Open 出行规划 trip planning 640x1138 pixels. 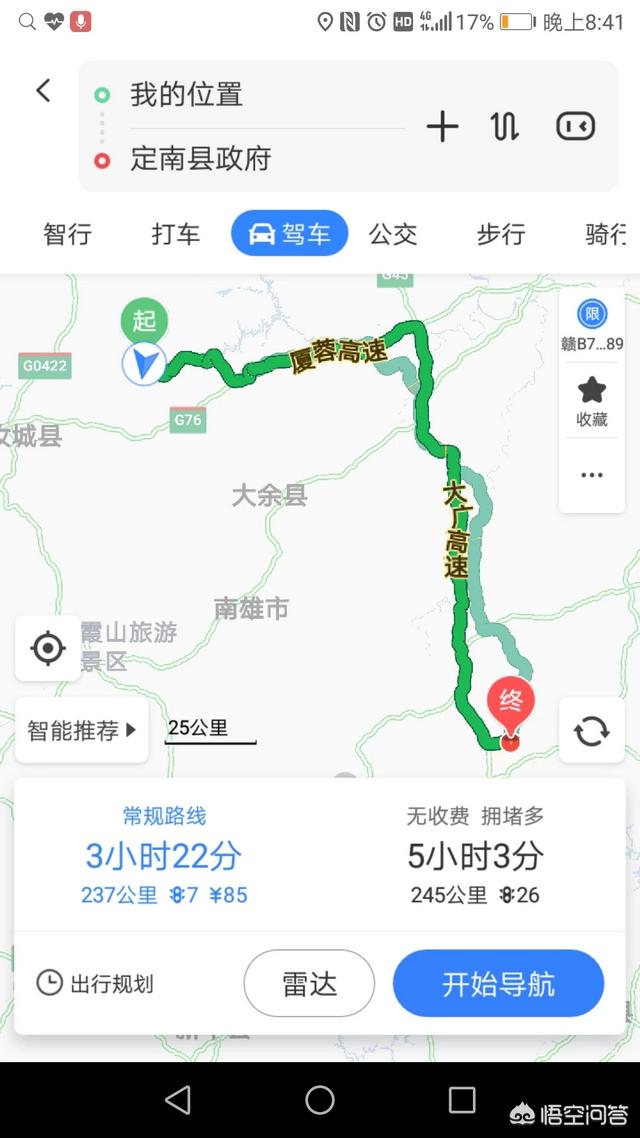pos(96,983)
